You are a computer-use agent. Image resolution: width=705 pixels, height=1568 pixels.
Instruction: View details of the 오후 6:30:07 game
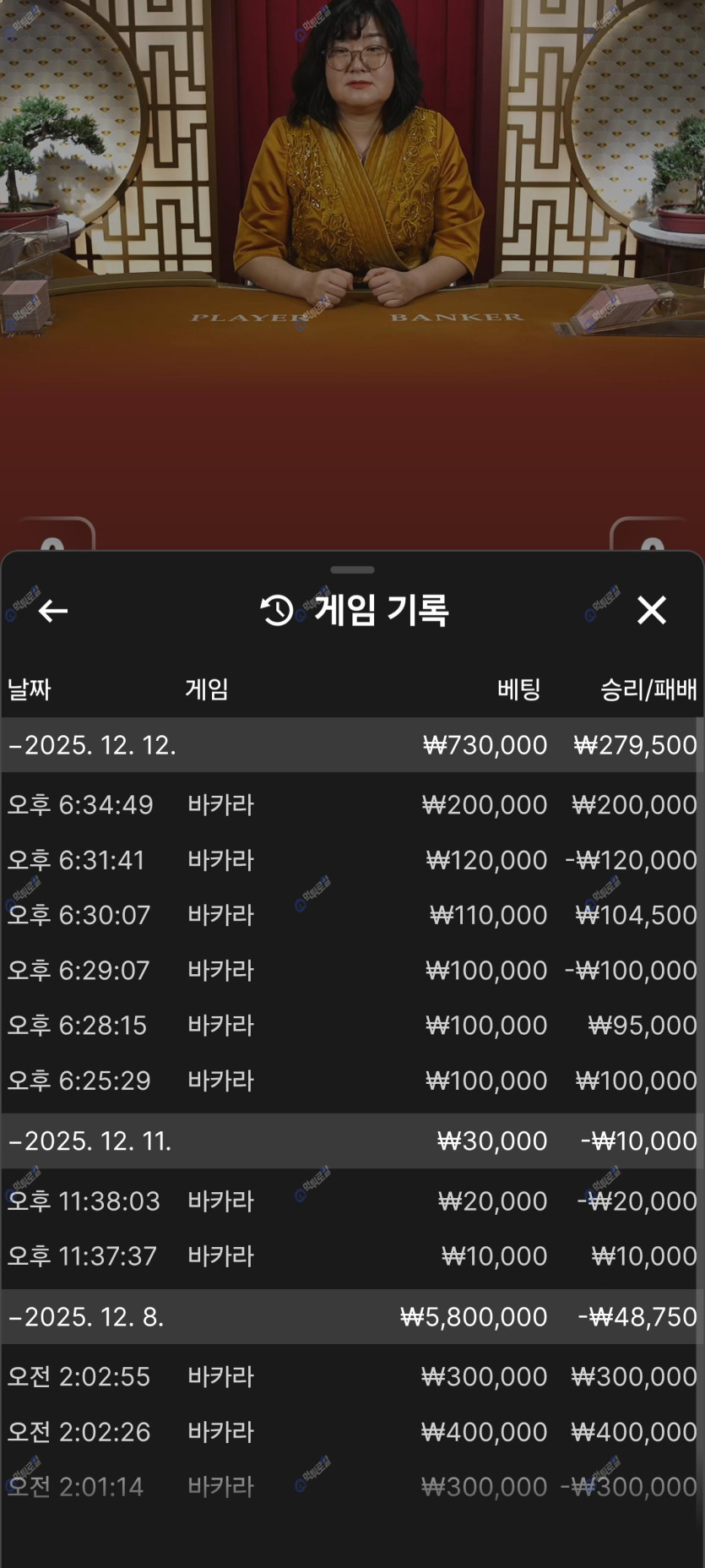click(351, 915)
